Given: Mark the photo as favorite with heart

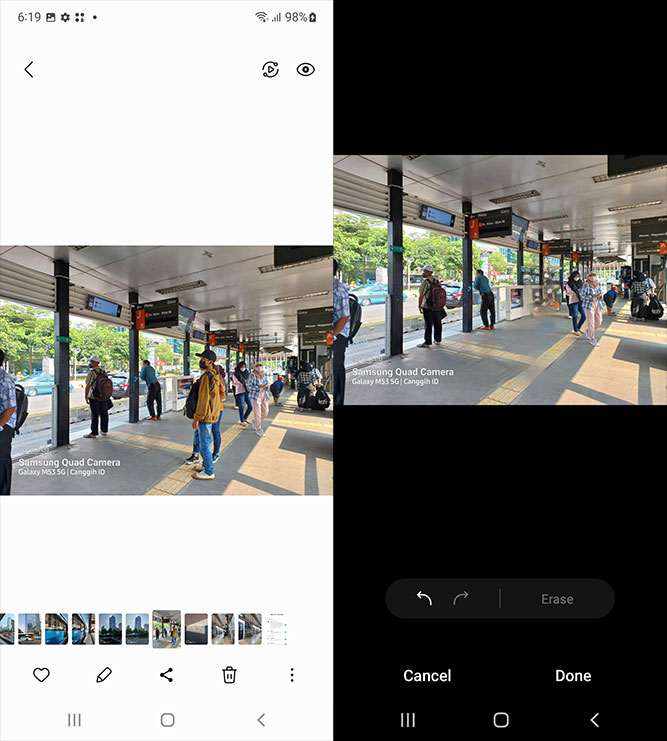Looking at the screenshot, I should (x=41, y=675).
